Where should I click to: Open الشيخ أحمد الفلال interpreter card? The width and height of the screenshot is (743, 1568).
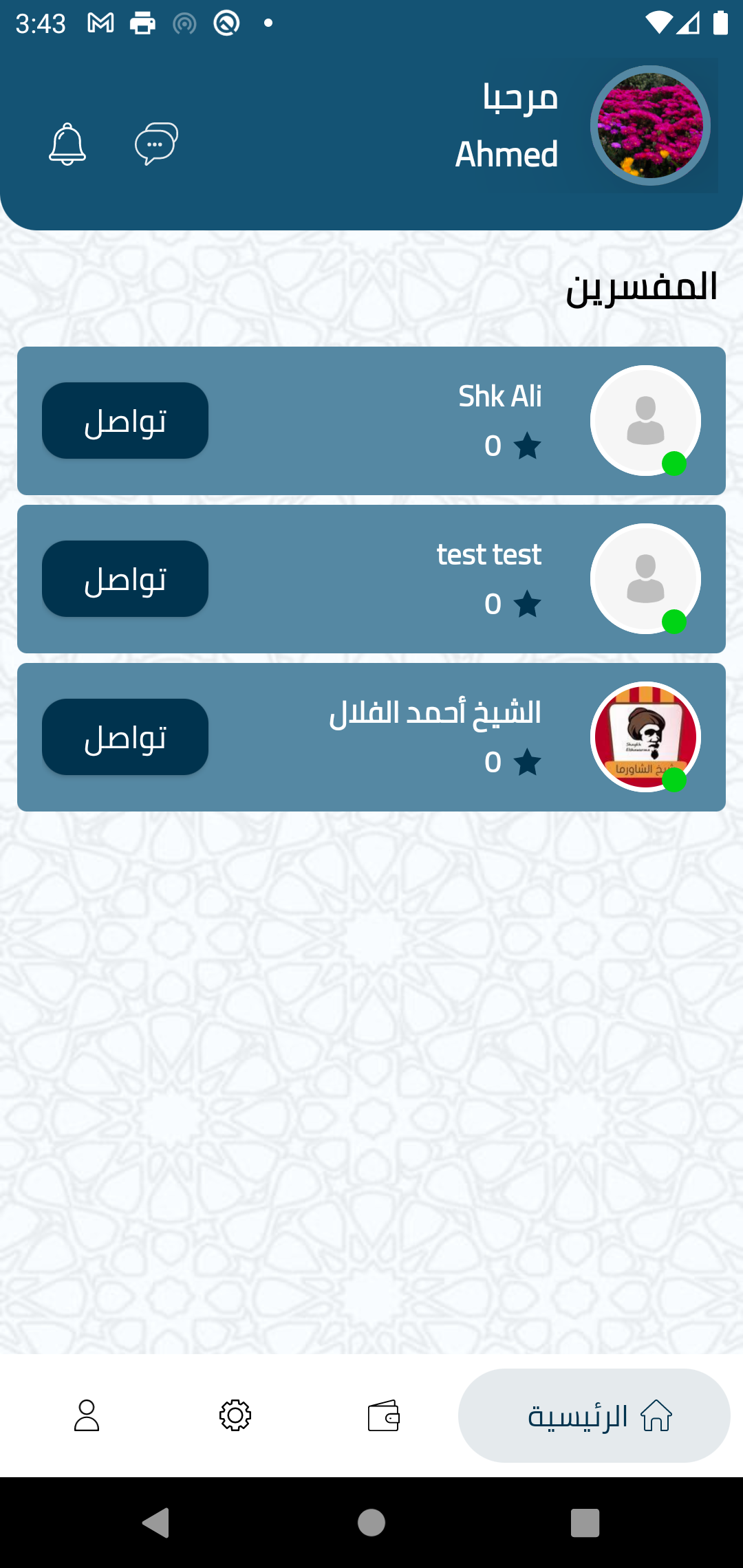point(371,737)
